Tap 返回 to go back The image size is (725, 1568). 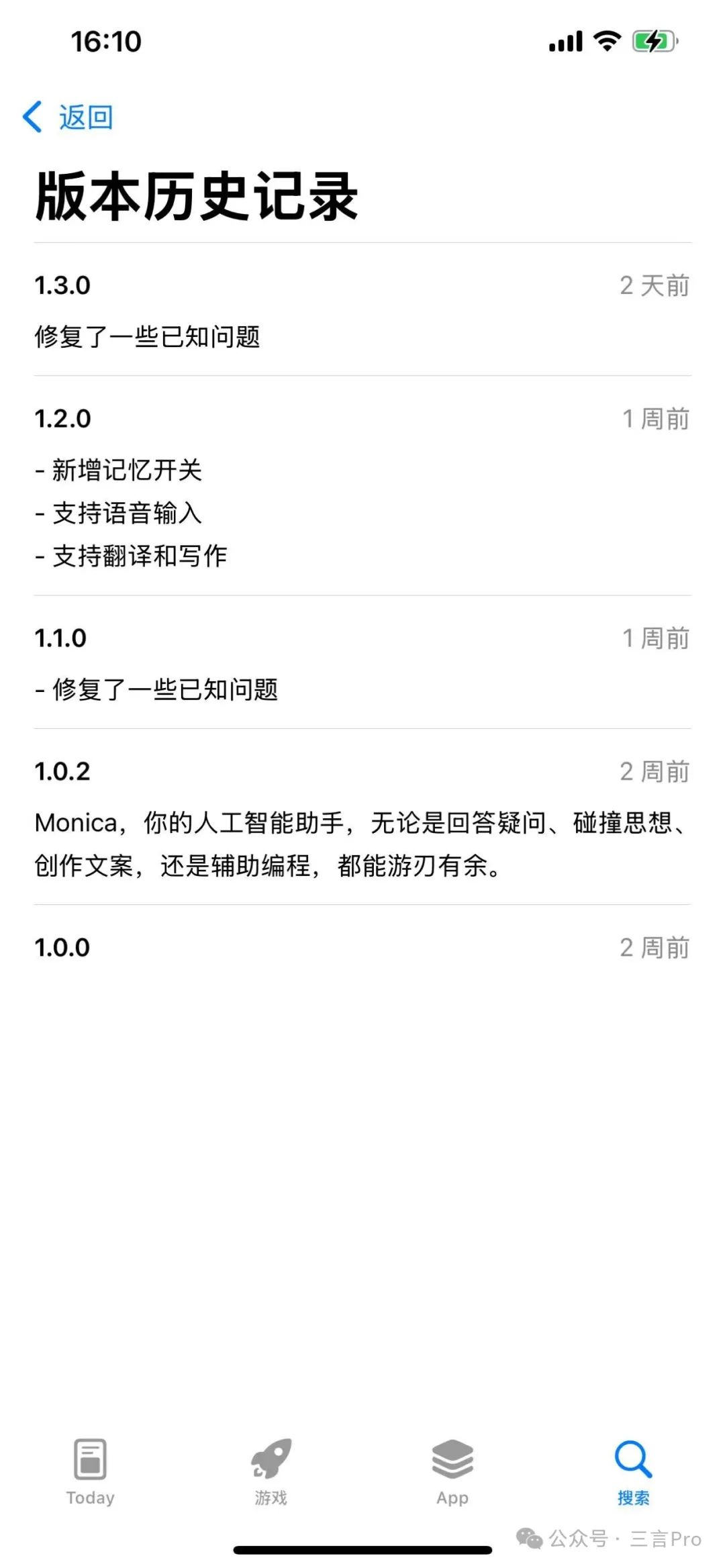pyautogui.click(x=85, y=116)
